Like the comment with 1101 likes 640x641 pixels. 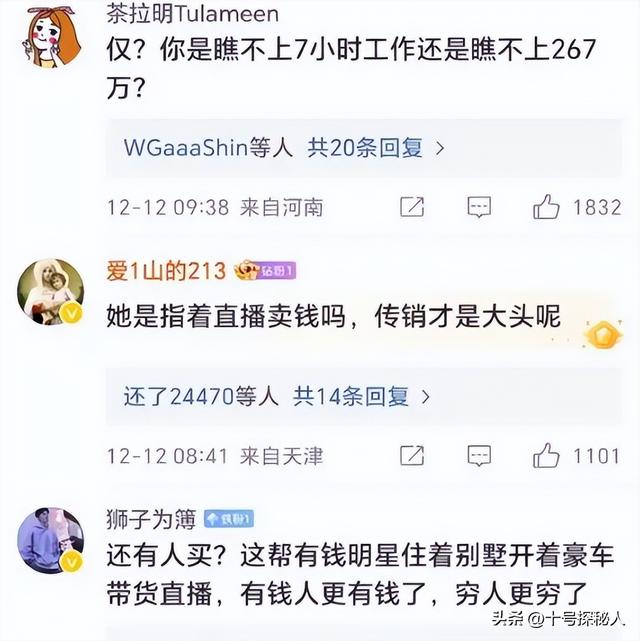pyautogui.click(x=547, y=456)
